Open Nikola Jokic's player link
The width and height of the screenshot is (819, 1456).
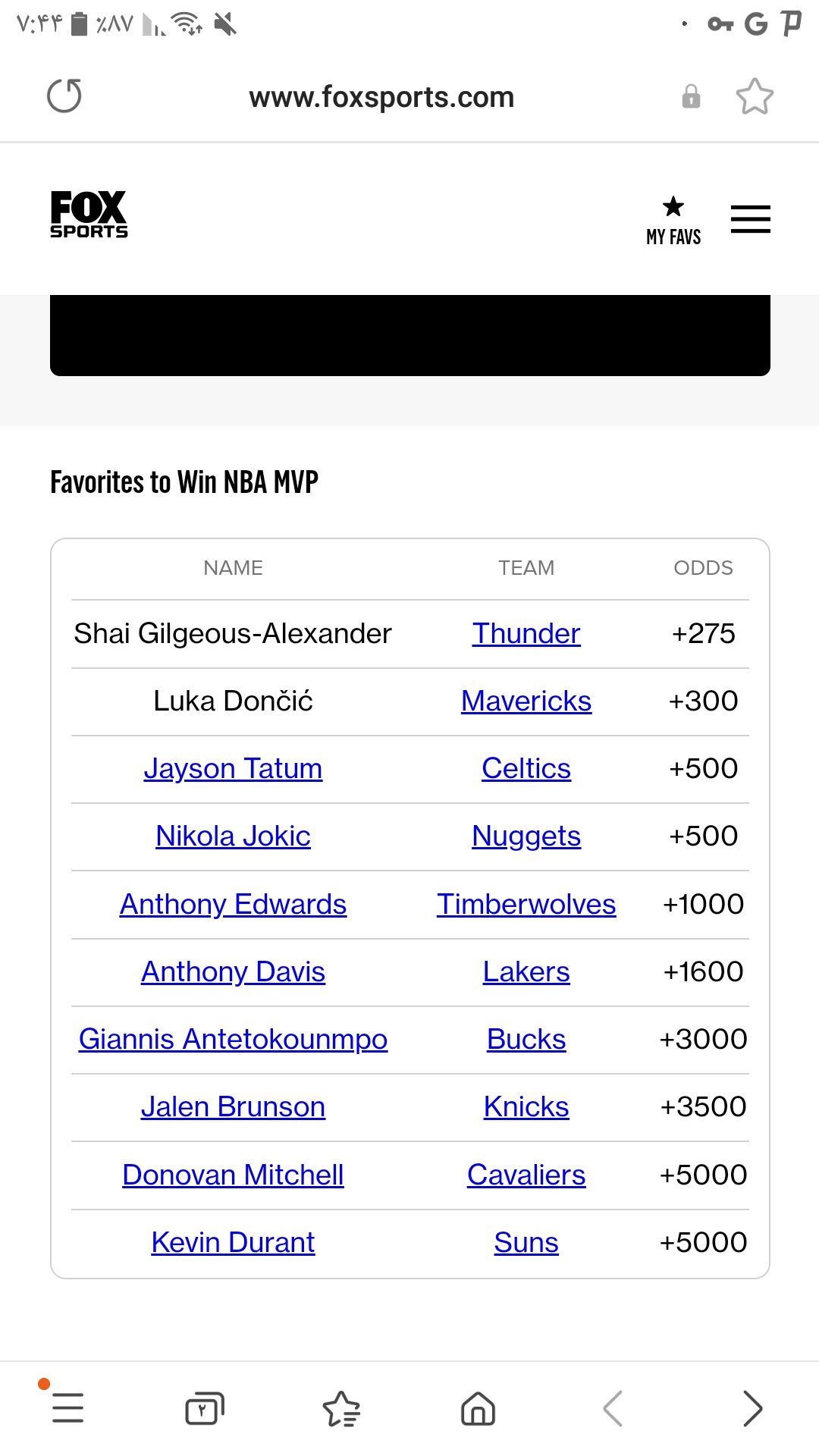[233, 836]
